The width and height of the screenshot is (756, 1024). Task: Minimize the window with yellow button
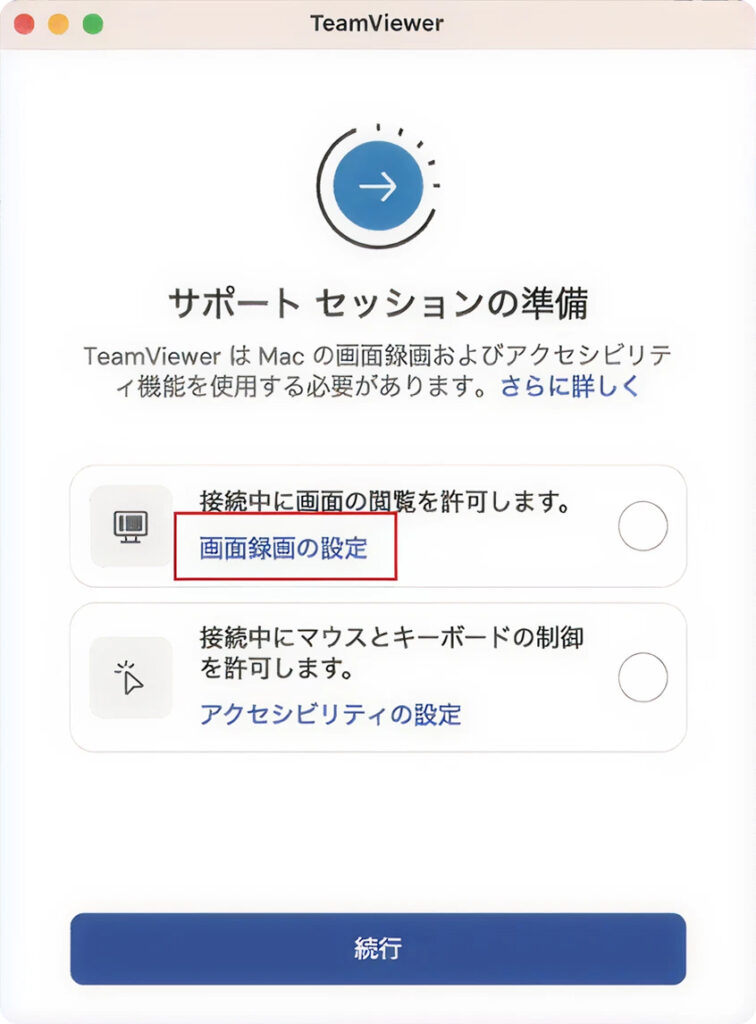tap(59, 23)
